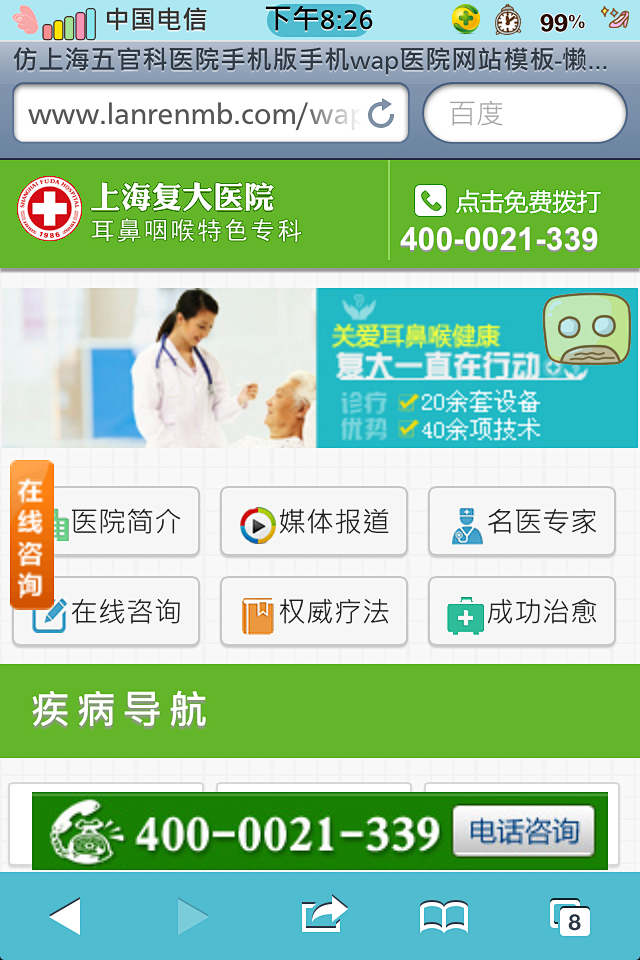
Task: Reload the page with the refresh icon
Action: [x=381, y=115]
